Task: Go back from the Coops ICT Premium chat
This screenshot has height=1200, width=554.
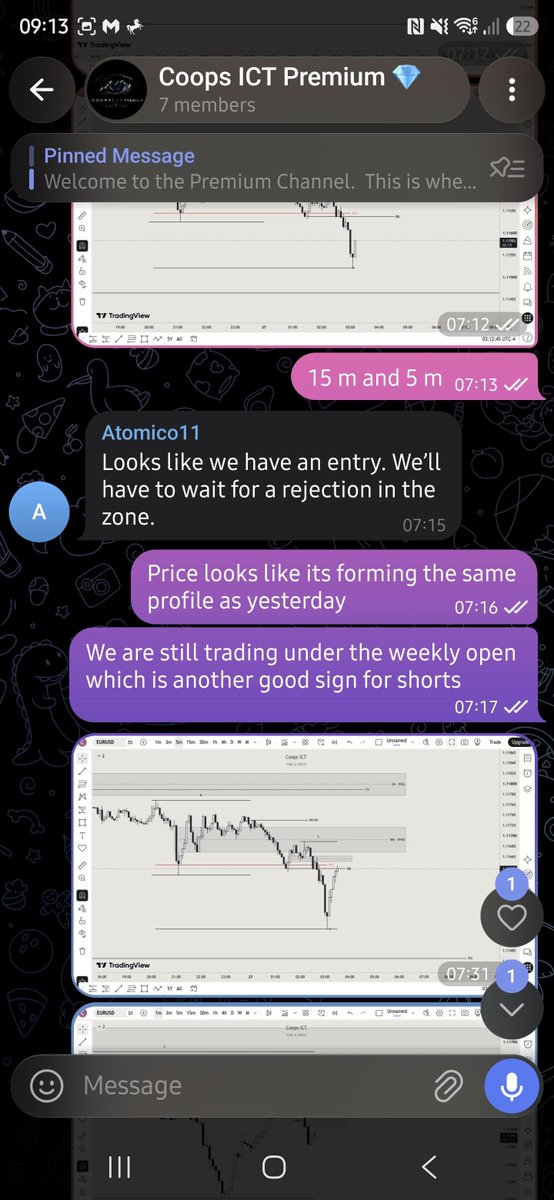Action: point(41,90)
